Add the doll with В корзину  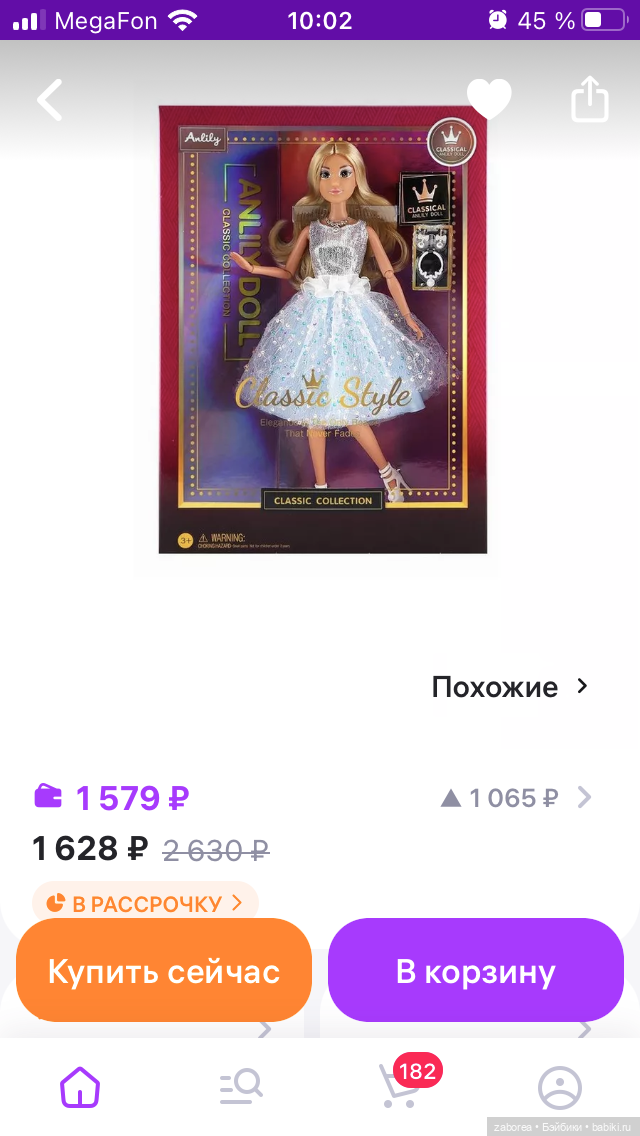tap(476, 971)
